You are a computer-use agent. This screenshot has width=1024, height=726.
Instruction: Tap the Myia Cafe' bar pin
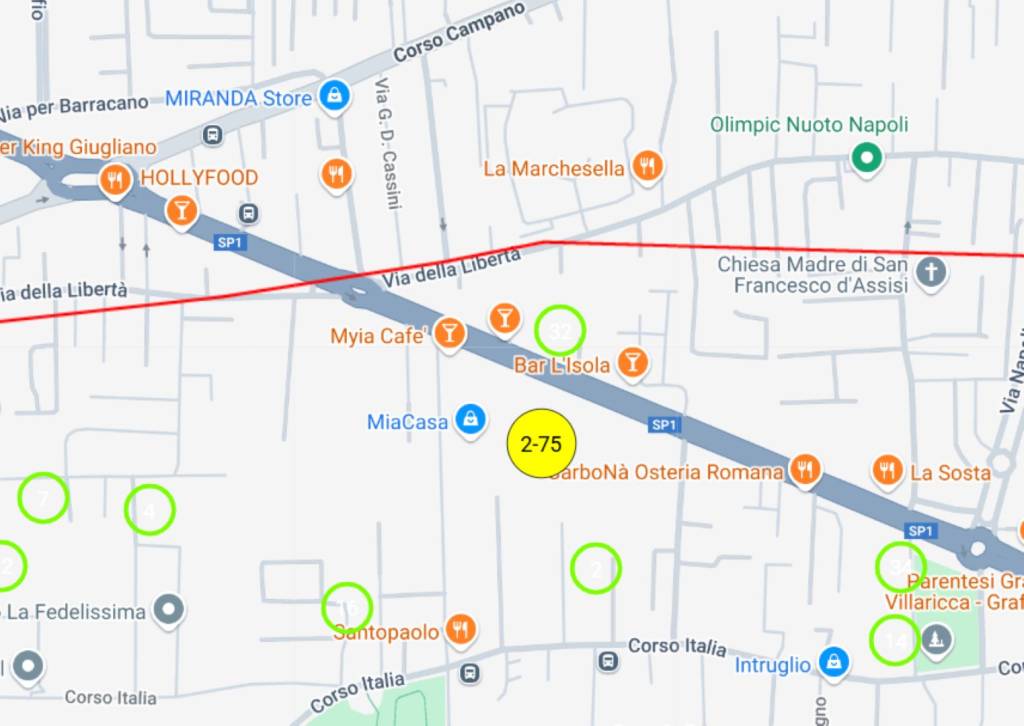point(450,333)
